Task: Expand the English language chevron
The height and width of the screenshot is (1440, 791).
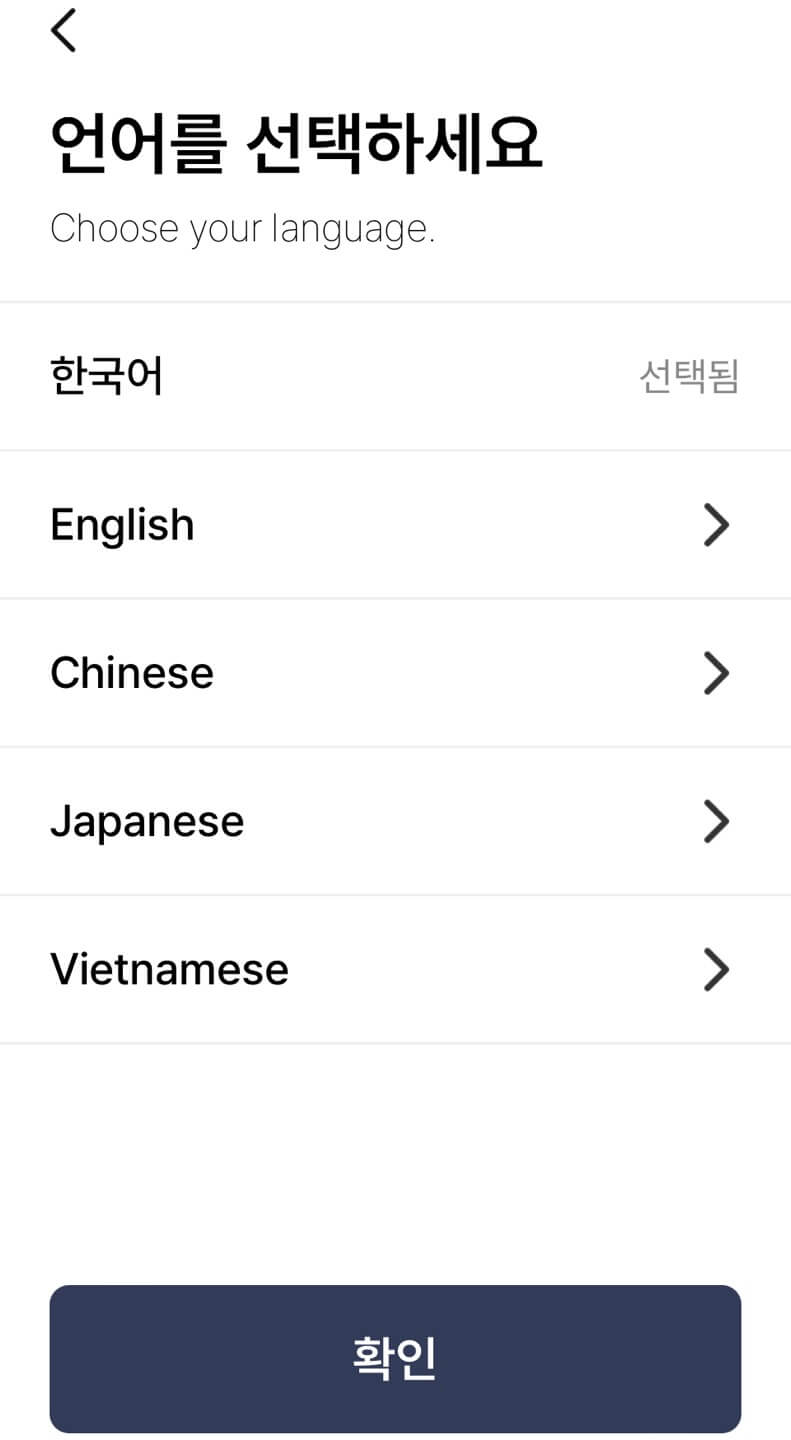Action: [716, 525]
